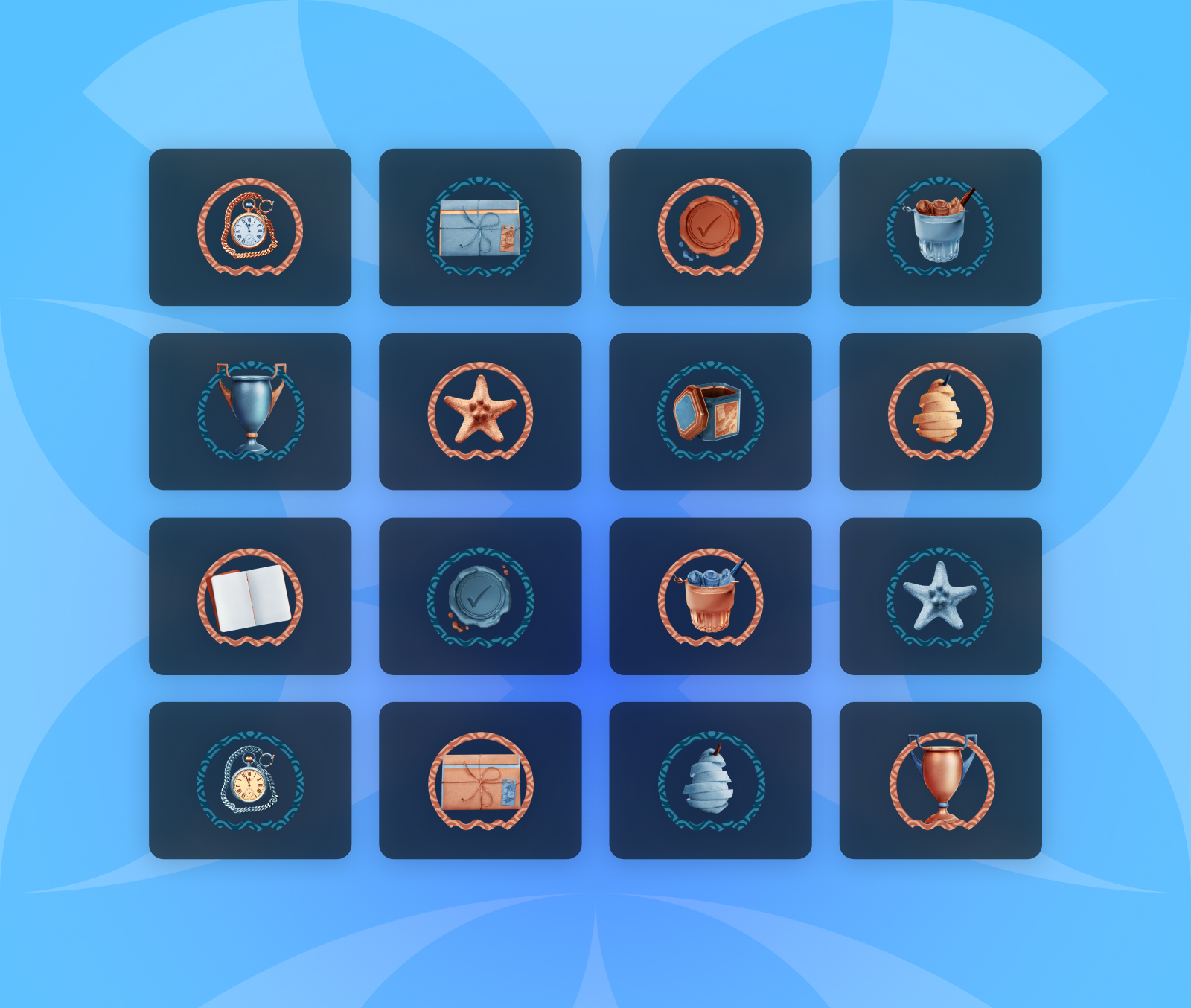The height and width of the screenshot is (1008, 1191).
Task: Tap the copper wrapped parcel card
Action: 480,780
